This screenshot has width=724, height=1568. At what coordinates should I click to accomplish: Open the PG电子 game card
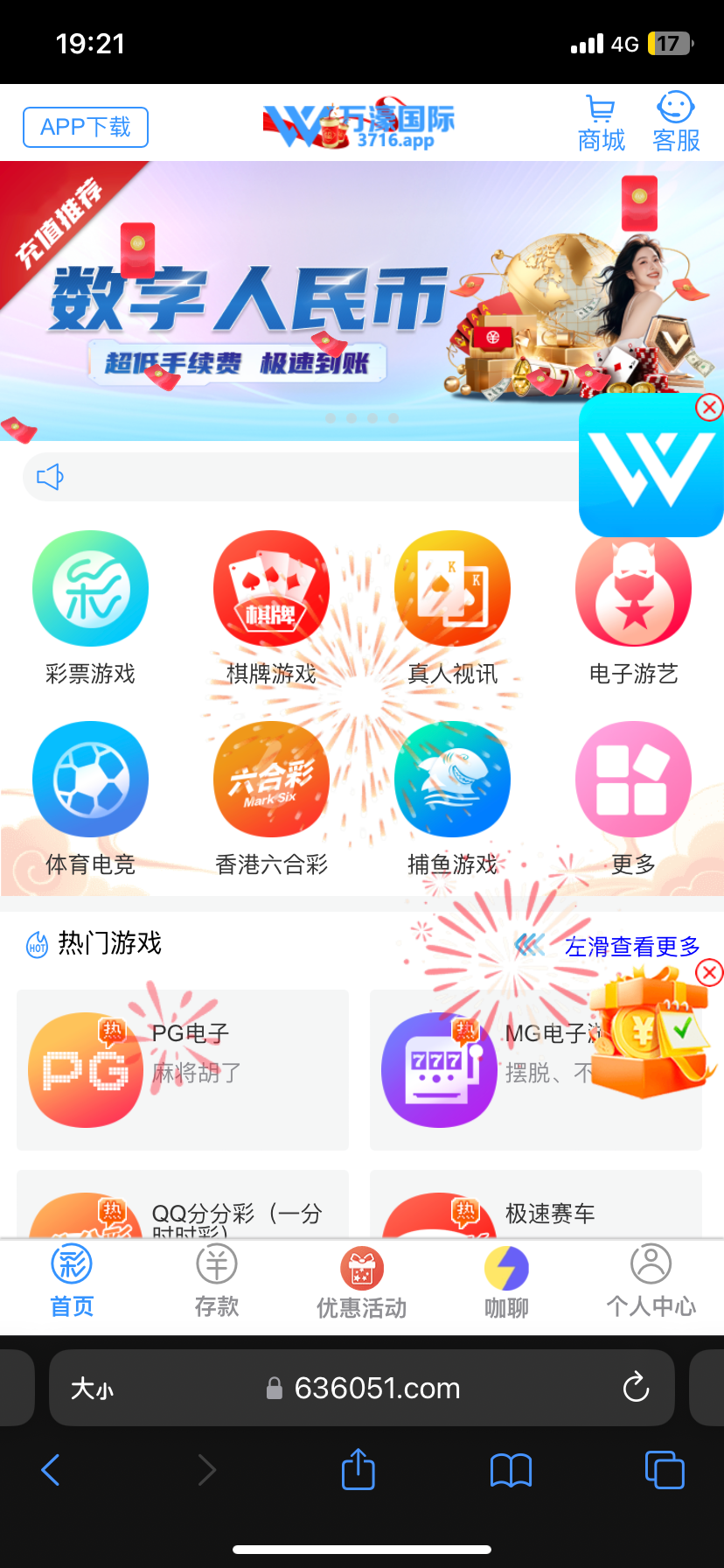pos(182,1069)
